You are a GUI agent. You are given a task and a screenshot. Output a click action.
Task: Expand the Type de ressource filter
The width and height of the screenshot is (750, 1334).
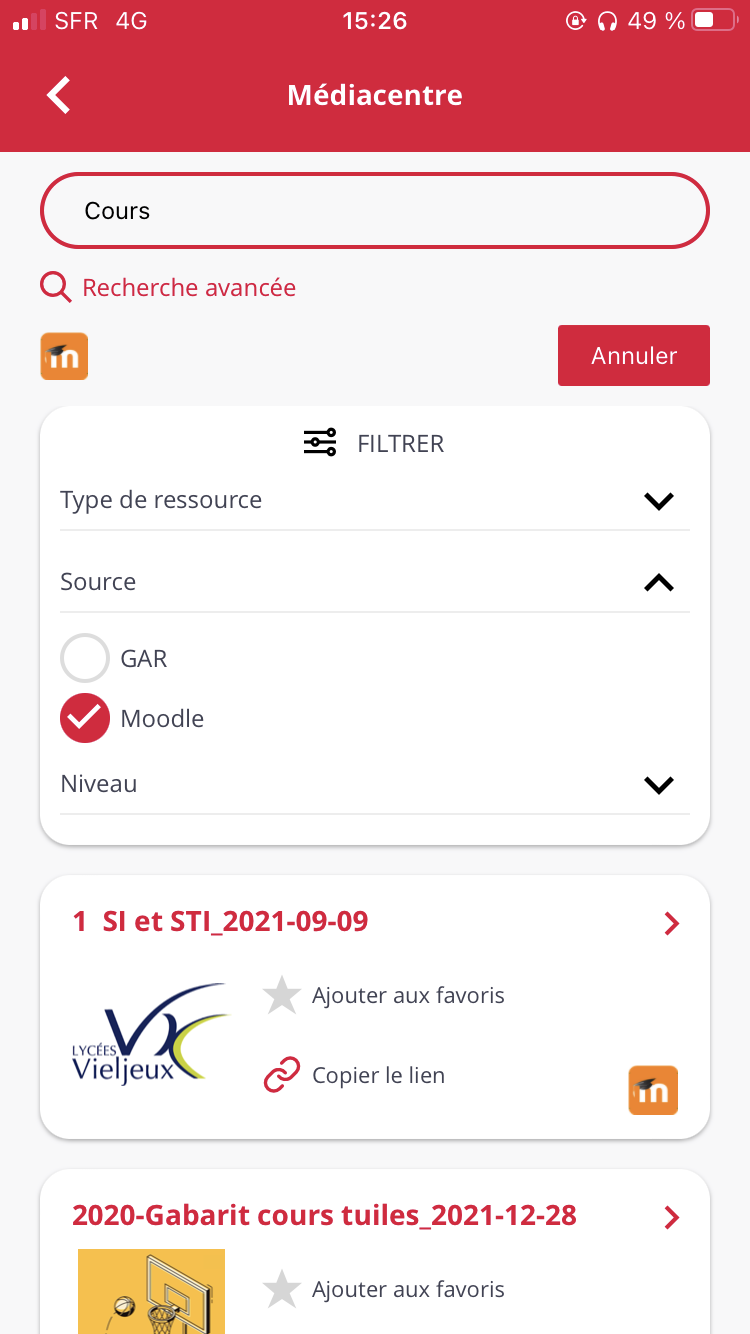click(x=658, y=501)
